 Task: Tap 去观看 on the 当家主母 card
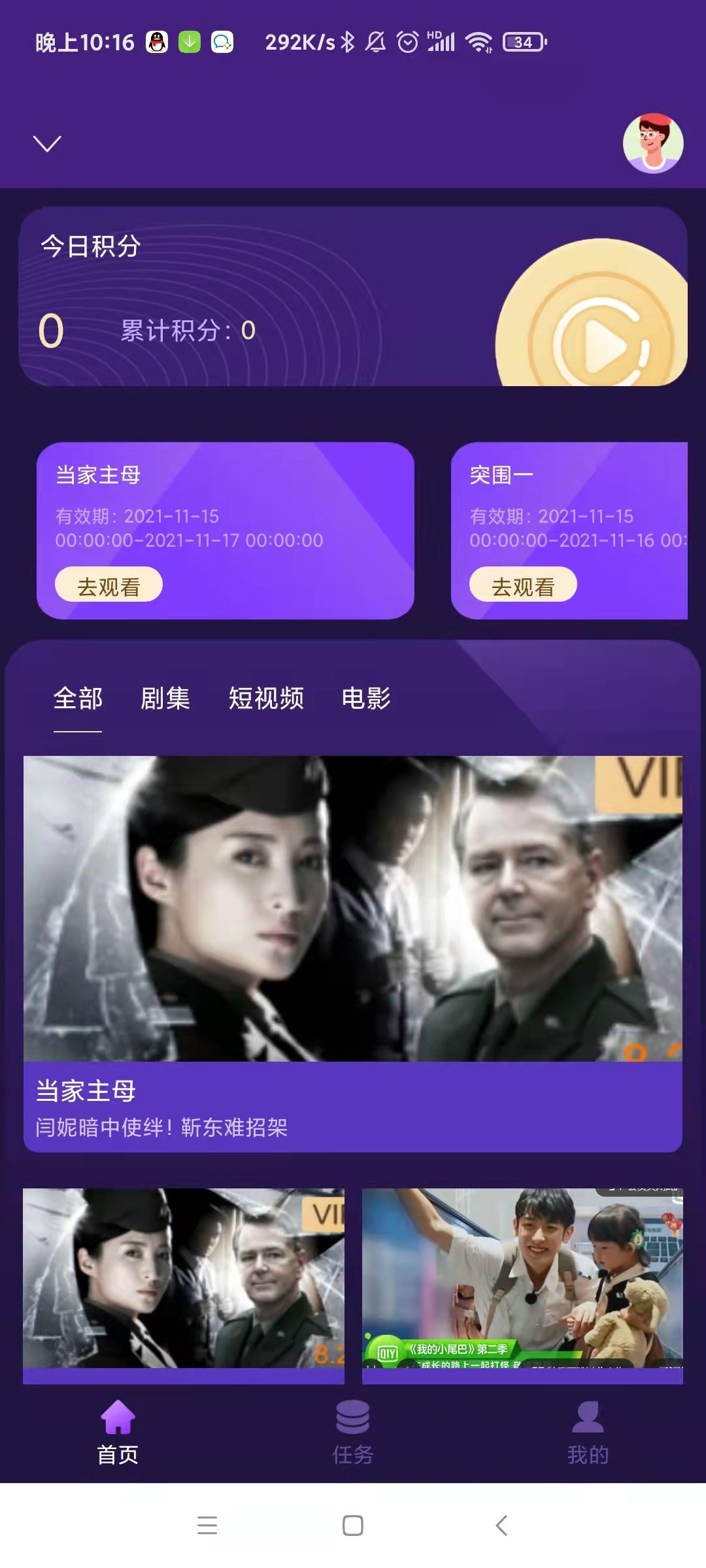tap(109, 585)
